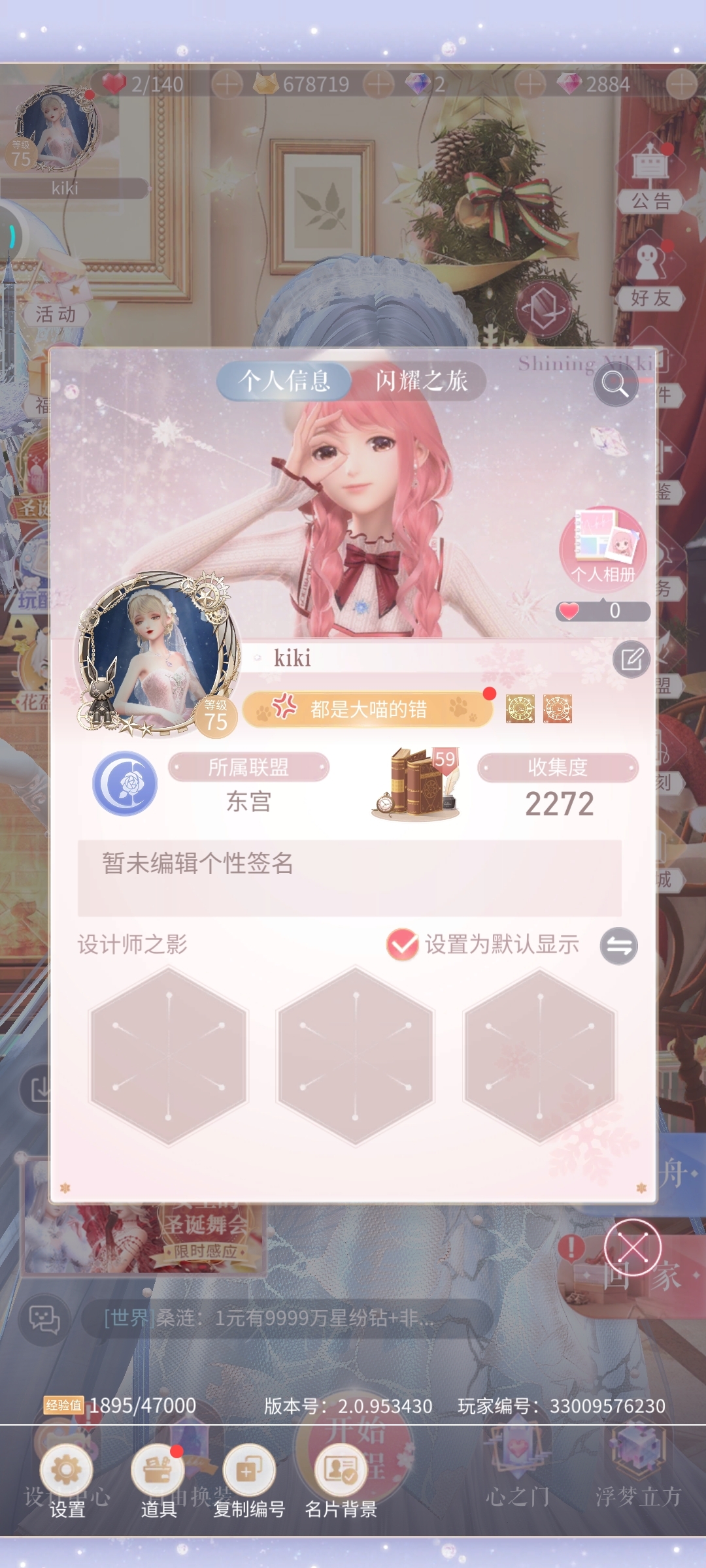Like the profile with the heart
706x1568 pixels.
569,611
